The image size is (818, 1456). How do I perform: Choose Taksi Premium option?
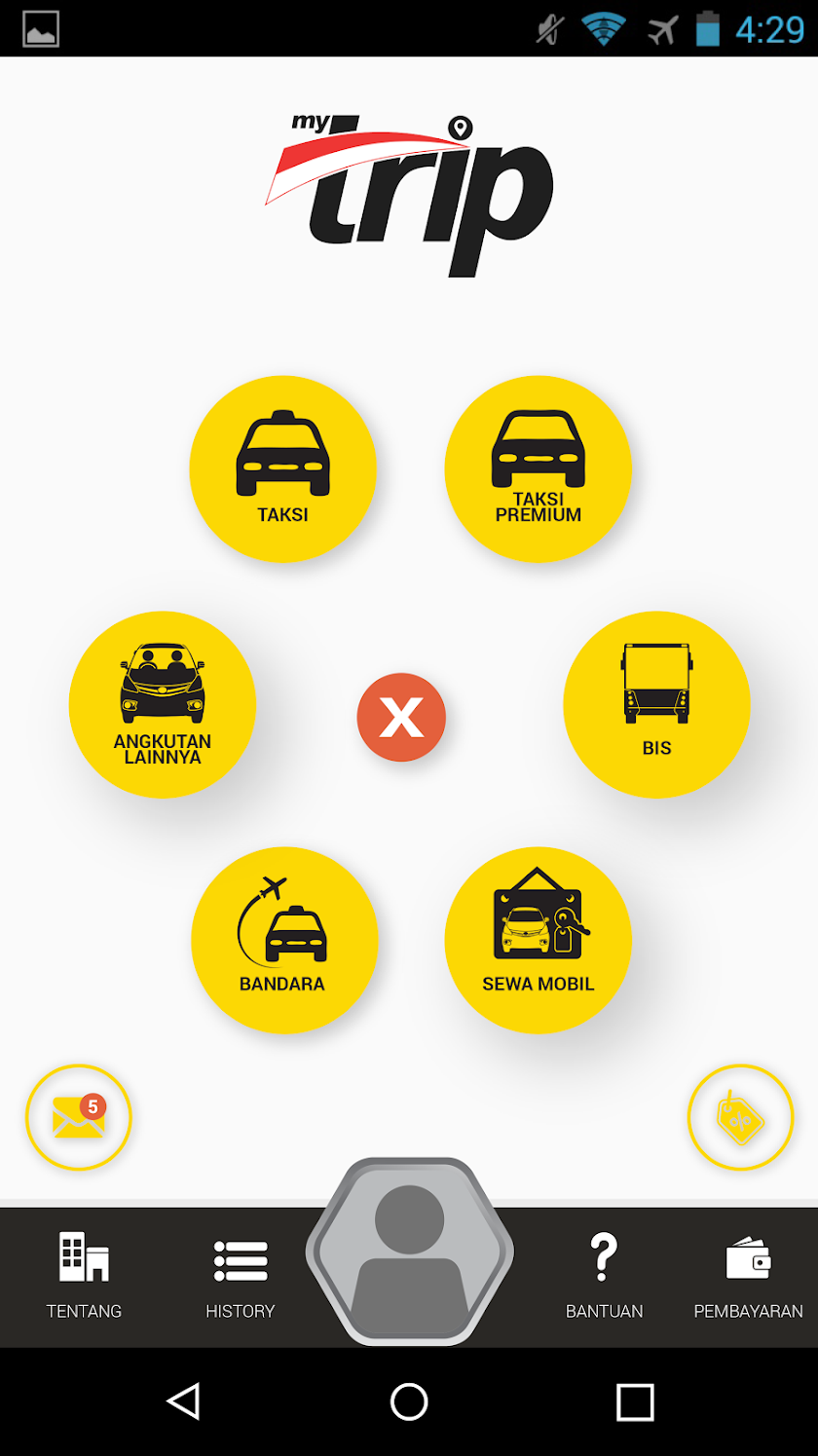538,468
